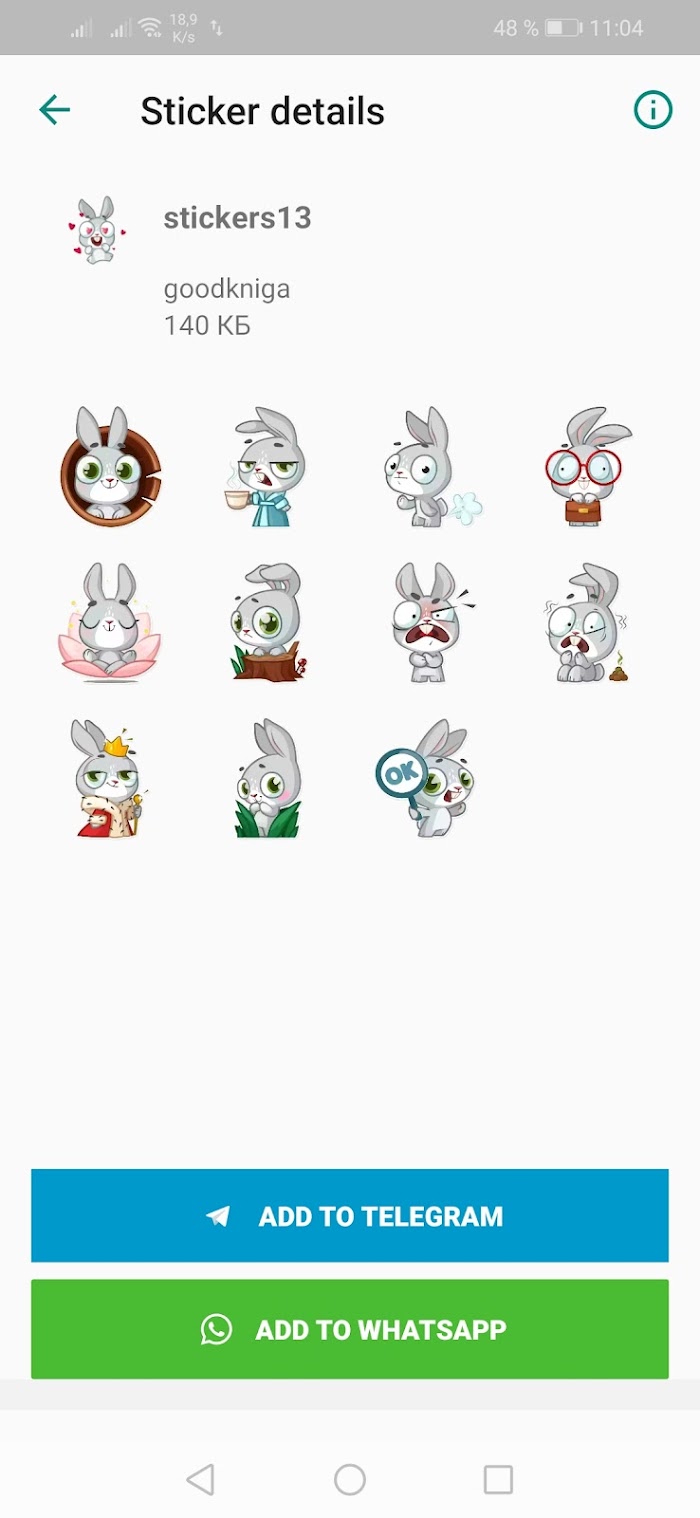700x1518 pixels.
Task: Open the info icon
Action: [653, 111]
